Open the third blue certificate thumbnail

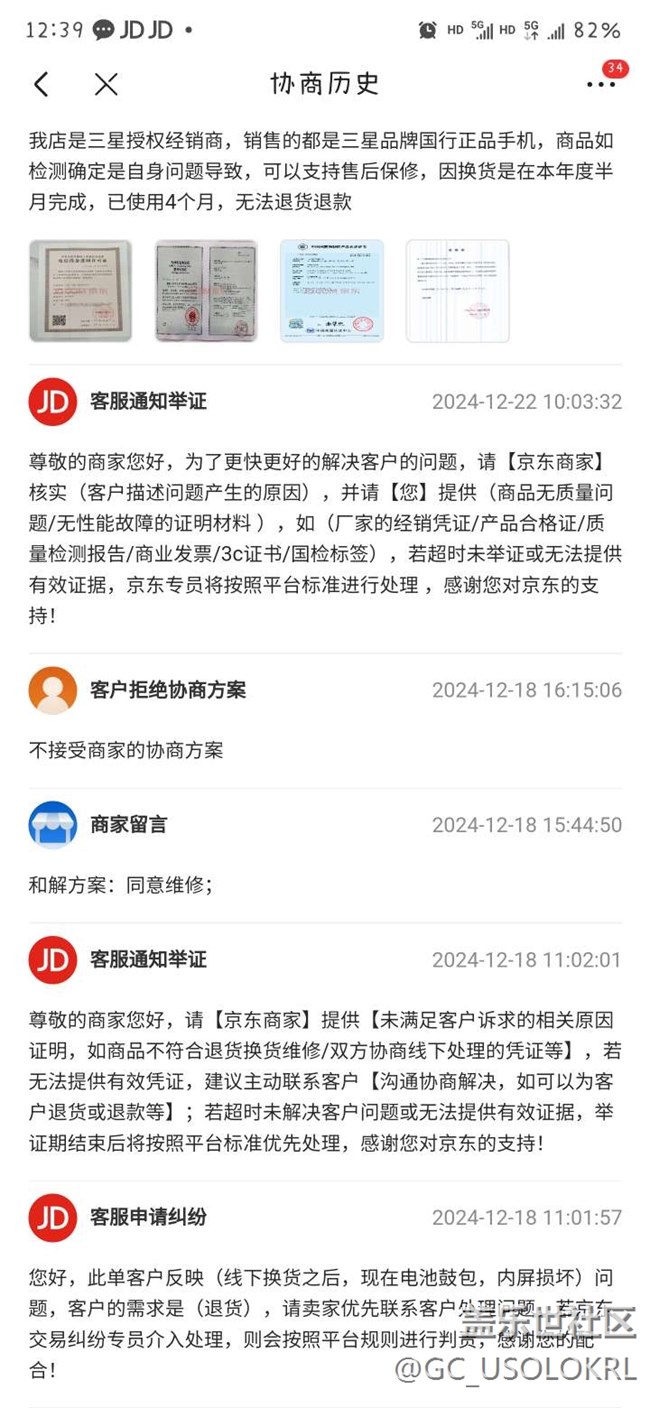[x=332, y=291]
